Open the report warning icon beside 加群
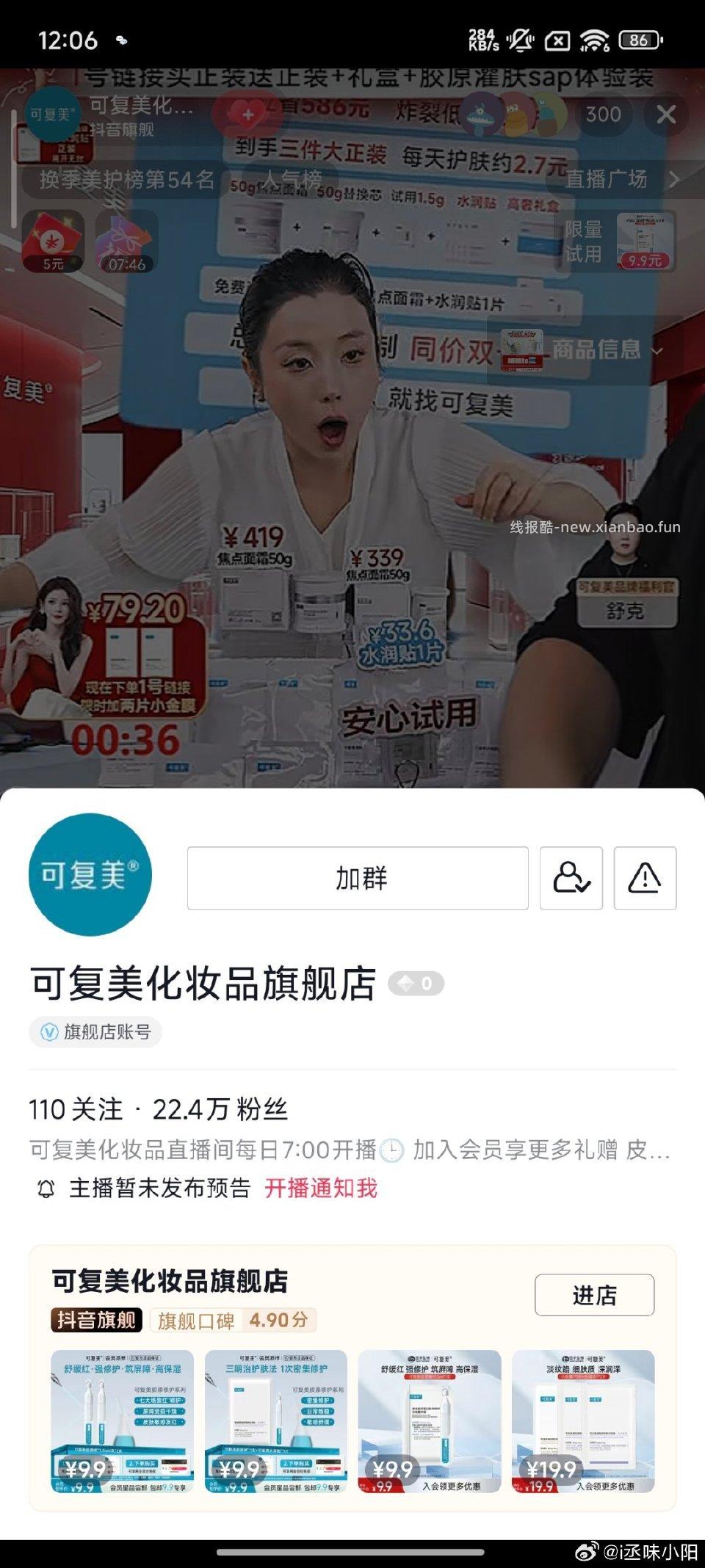This screenshot has height=1568, width=705. click(x=646, y=879)
